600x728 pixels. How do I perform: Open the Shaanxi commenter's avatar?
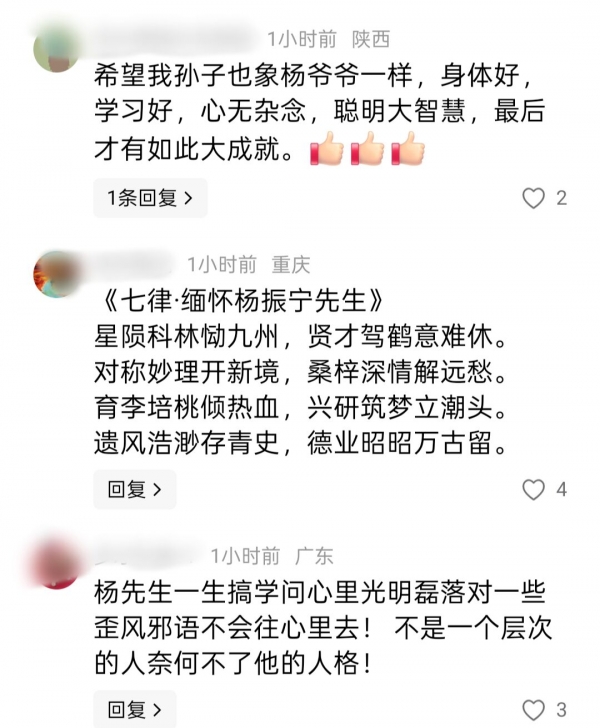coord(57,48)
